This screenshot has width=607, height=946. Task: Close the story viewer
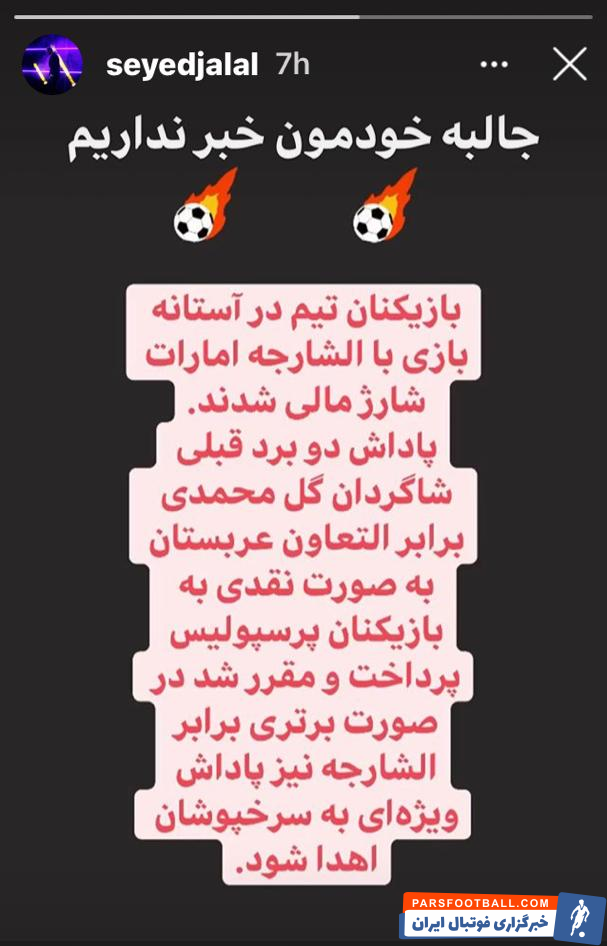570,65
